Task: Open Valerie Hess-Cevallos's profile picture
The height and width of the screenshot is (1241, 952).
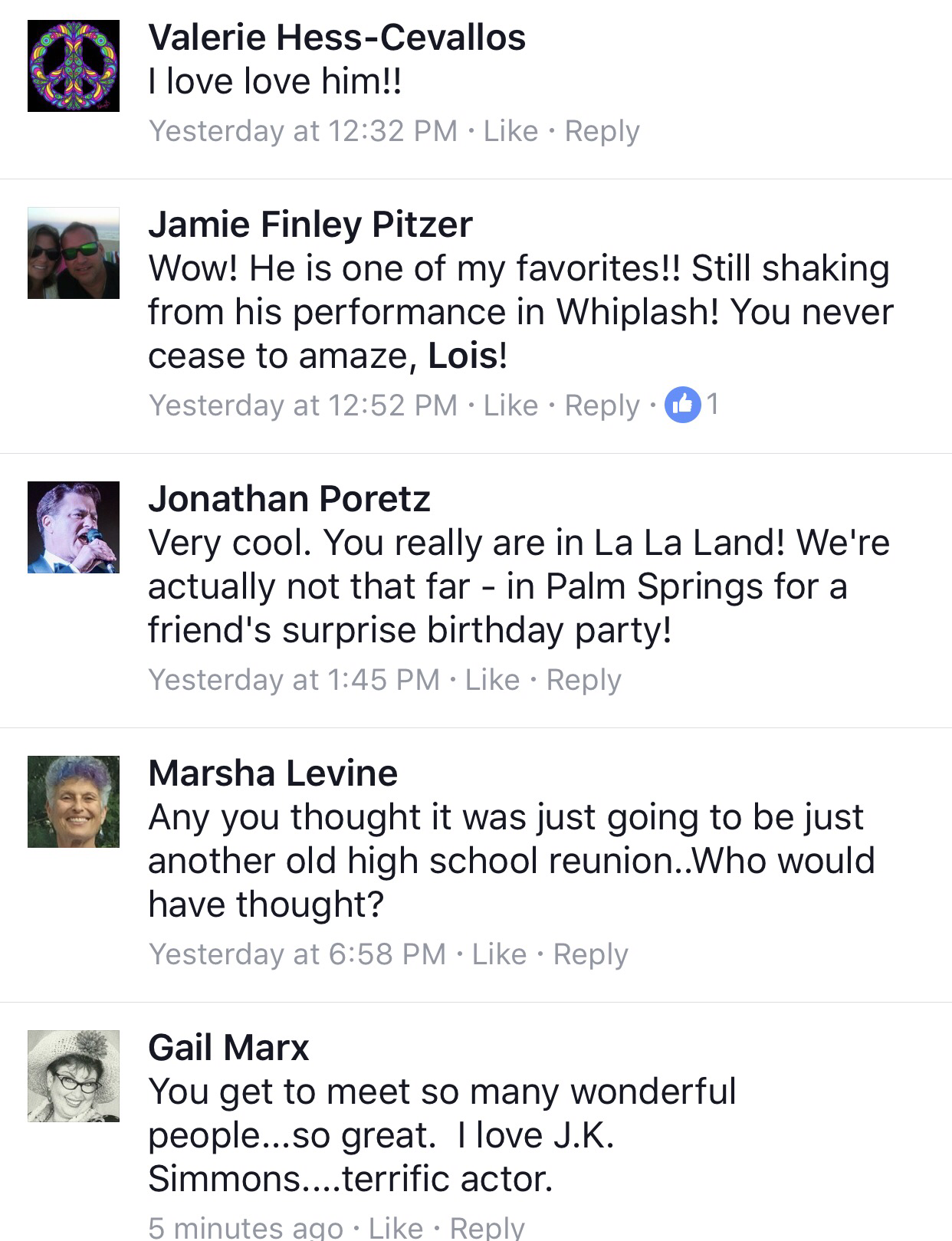Action: (74, 66)
